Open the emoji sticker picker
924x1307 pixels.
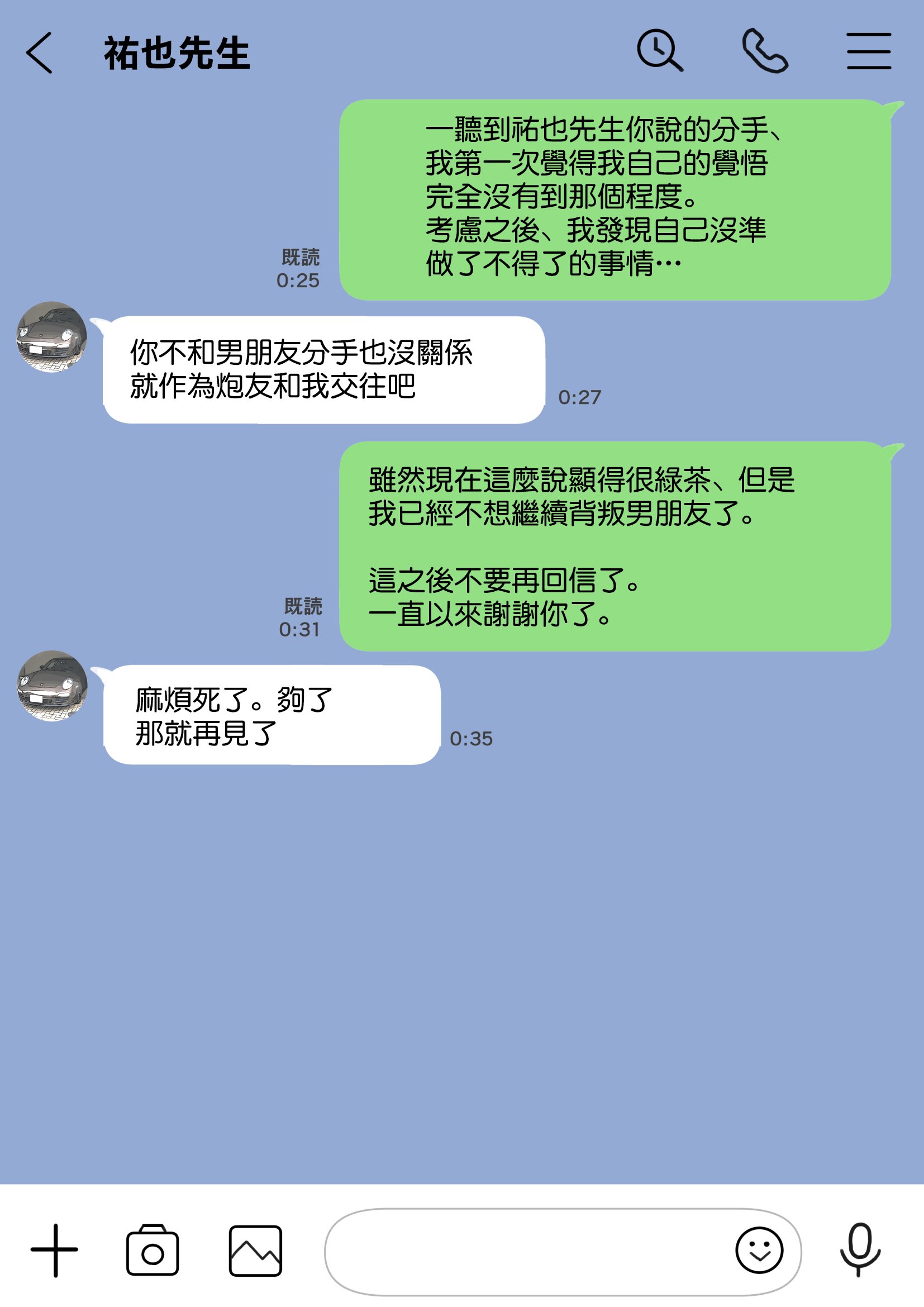click(x=759, y=1250)
